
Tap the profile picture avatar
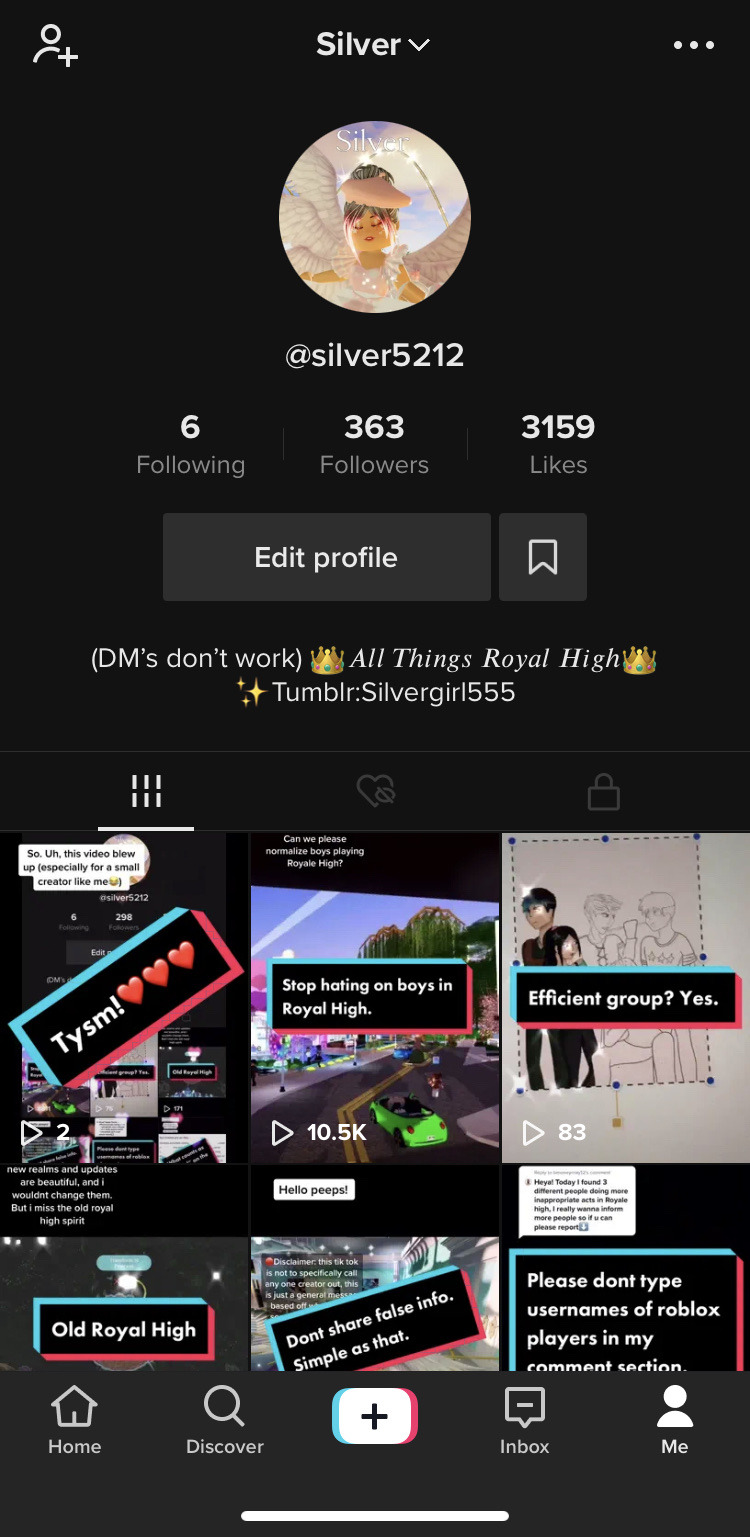[x=374, y=218]
